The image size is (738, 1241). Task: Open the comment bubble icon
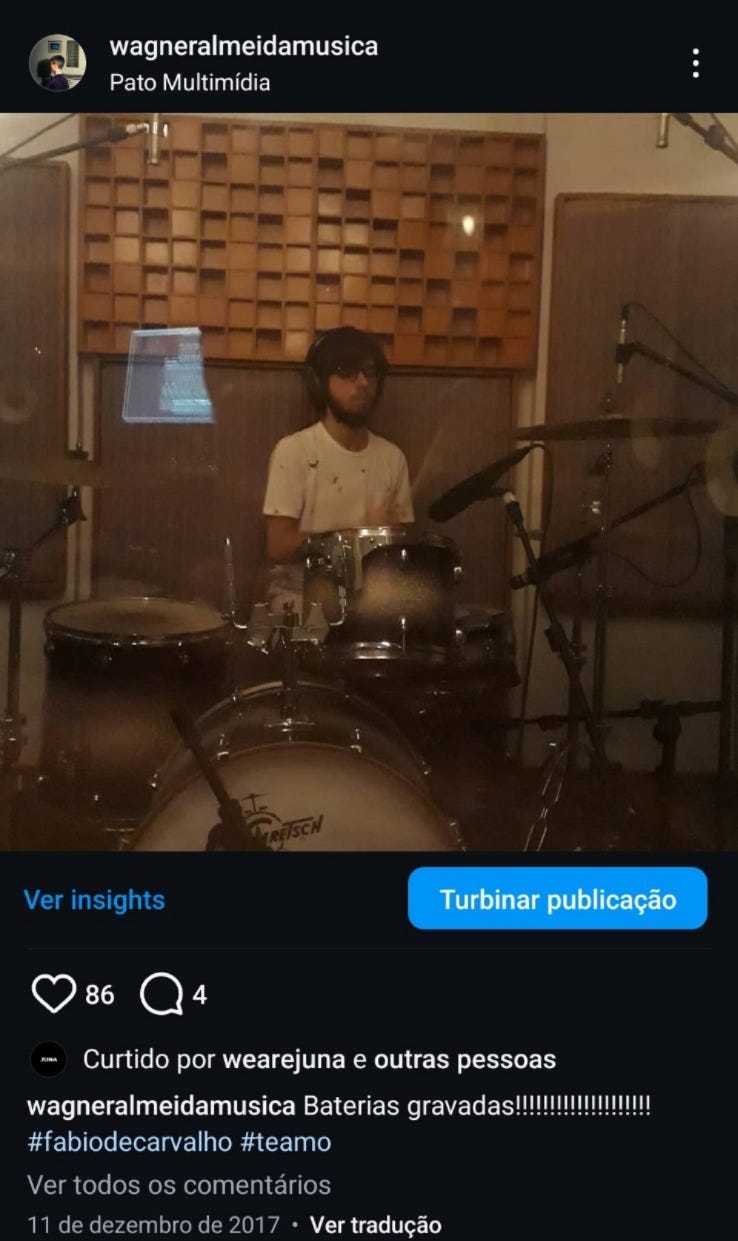click(161, 995)
